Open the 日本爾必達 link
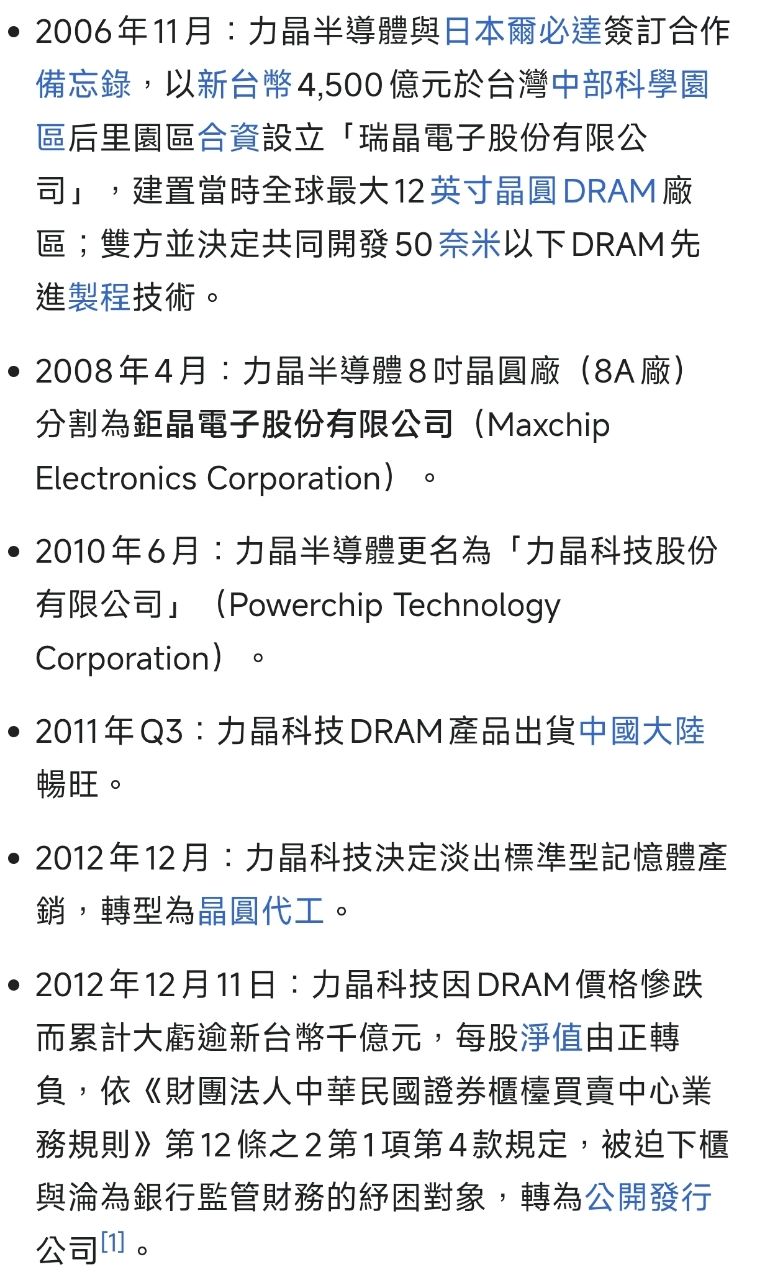This screenshot has height=1280, width=765. pos(522,32)
